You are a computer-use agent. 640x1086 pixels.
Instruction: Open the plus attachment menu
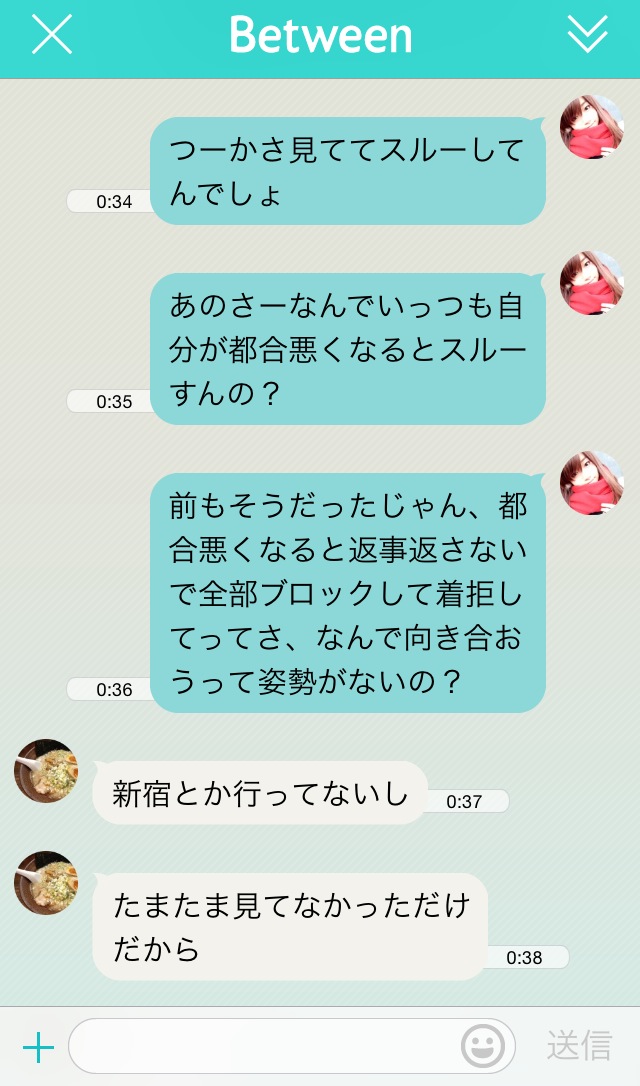38,1047
